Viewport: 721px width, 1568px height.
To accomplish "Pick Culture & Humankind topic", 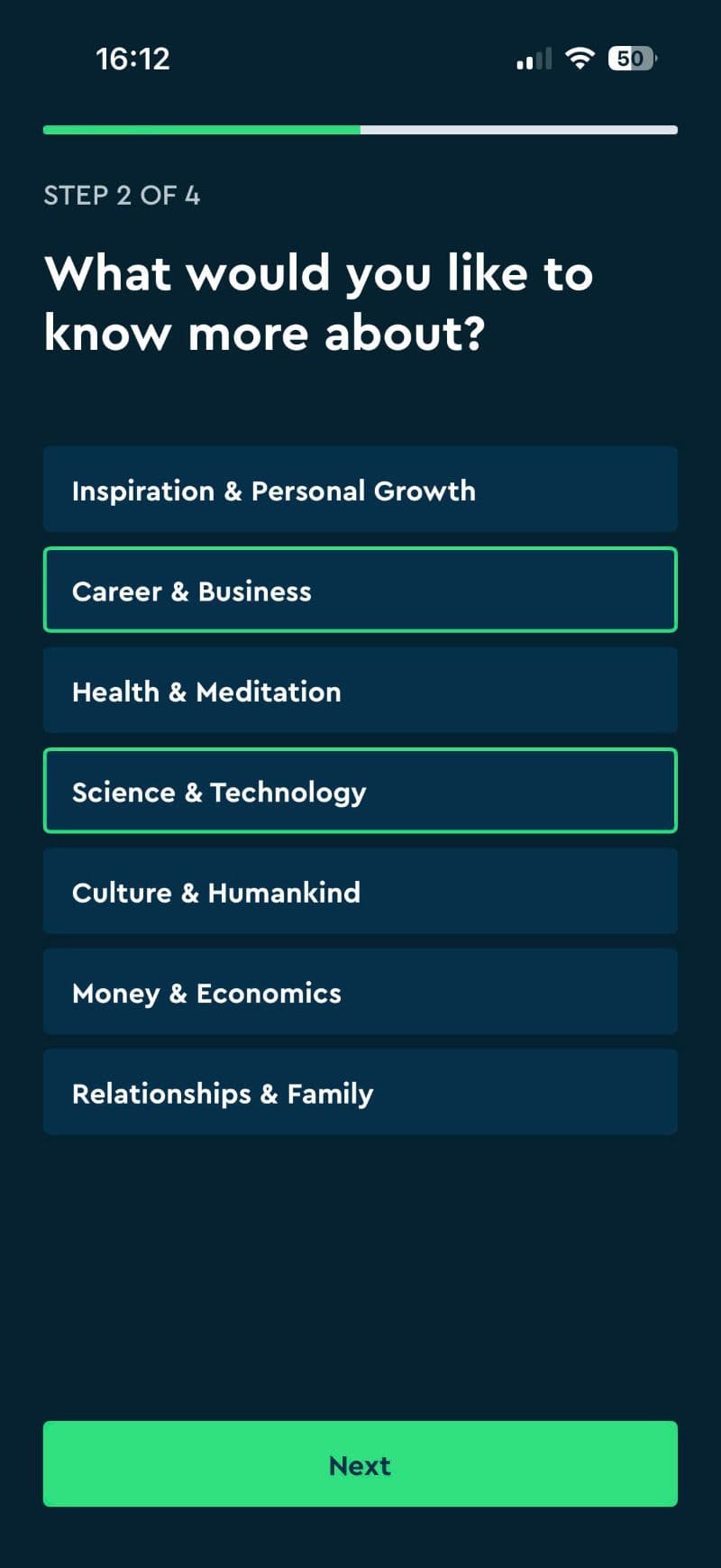I will click(360, 892).
